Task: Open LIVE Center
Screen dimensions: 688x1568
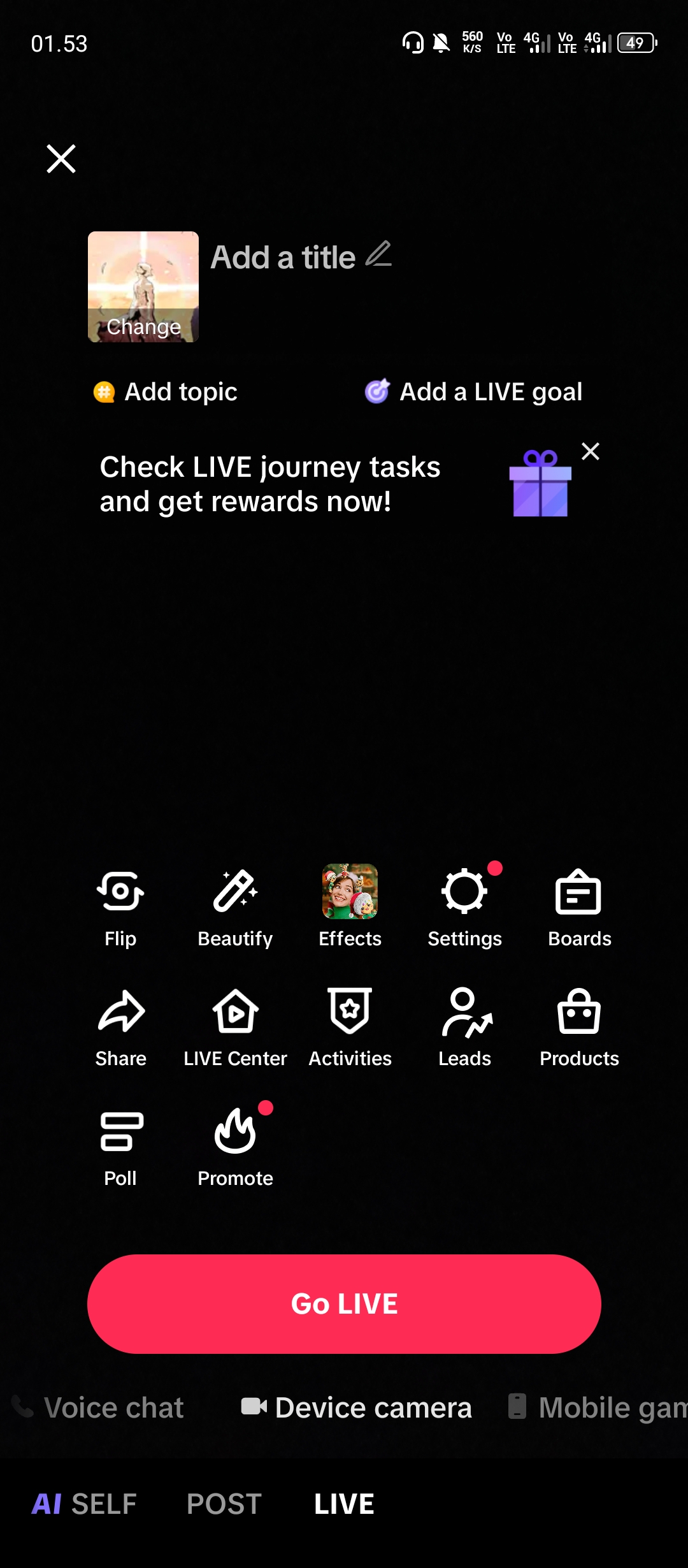Action: pyautogui.click(x=235, y=1024)
